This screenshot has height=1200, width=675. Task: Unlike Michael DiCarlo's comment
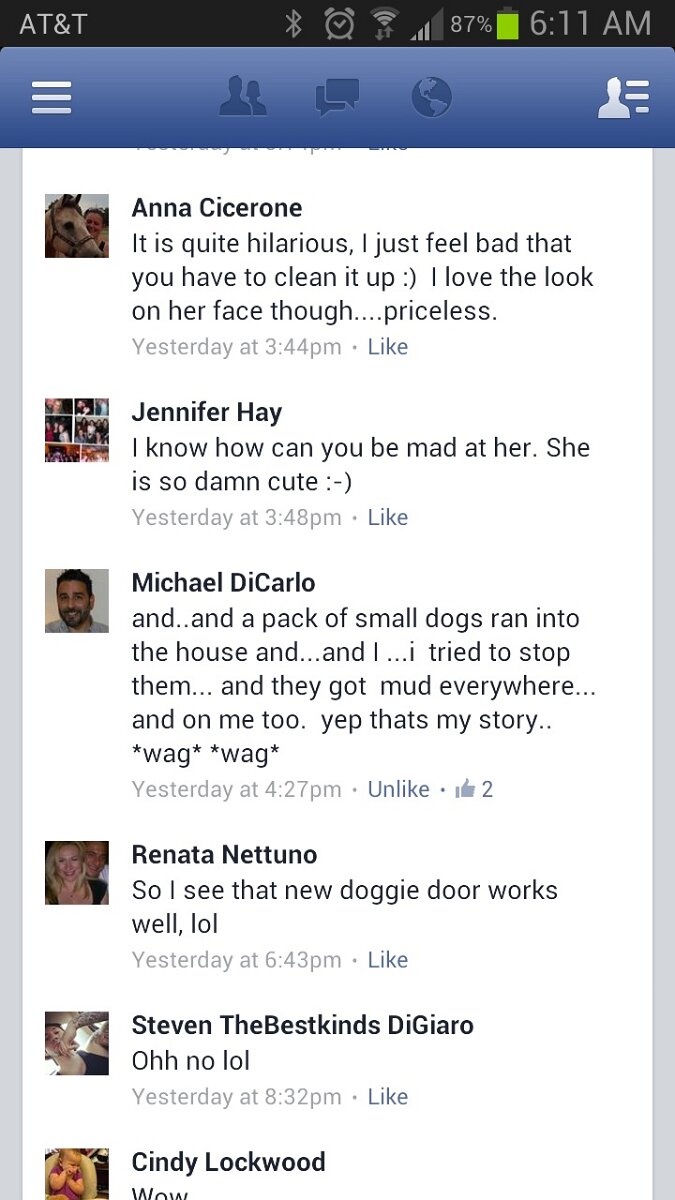click(398, 789)
